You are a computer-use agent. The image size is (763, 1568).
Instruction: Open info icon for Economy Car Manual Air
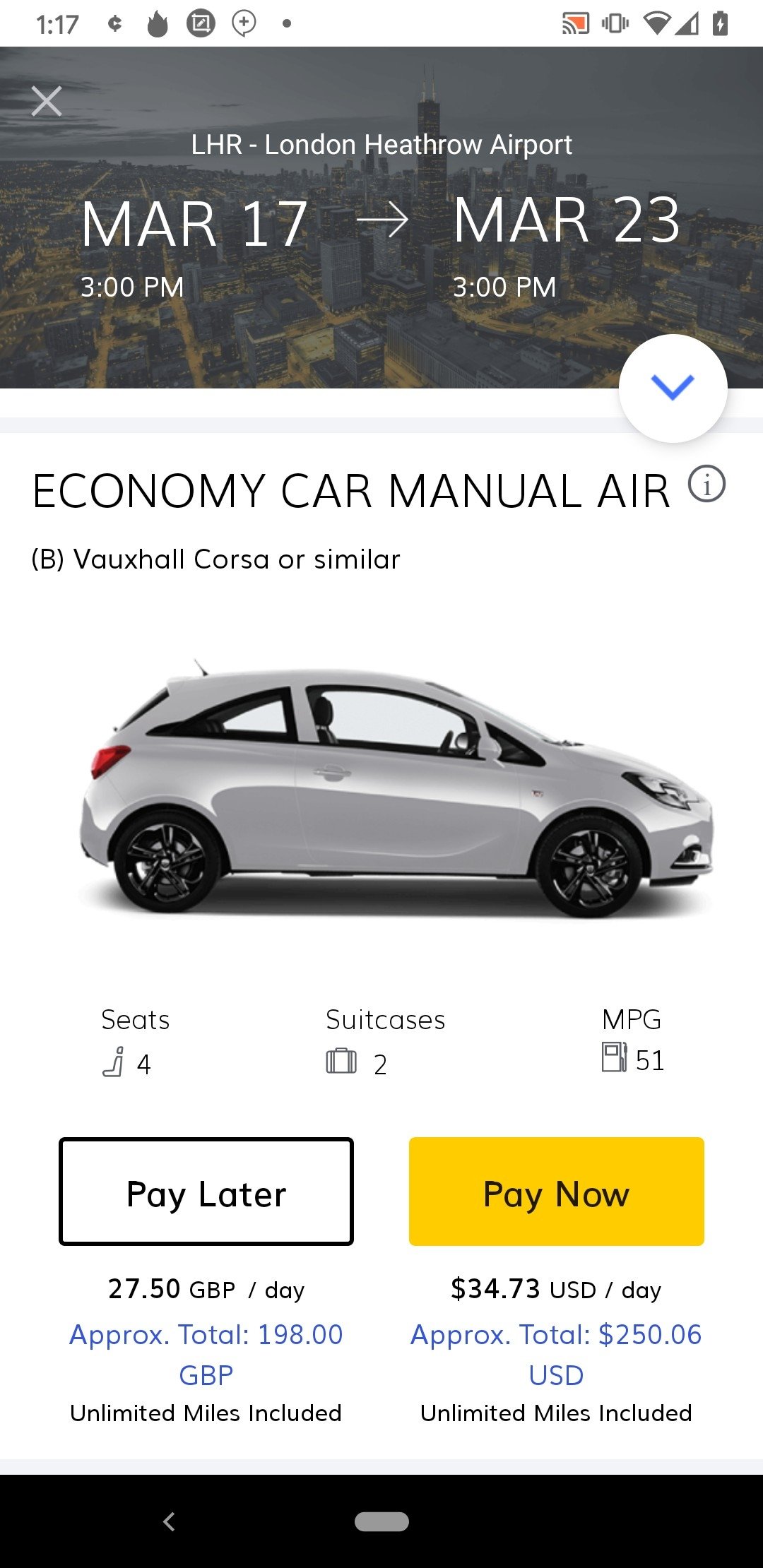pyautogui.click(x=706, y=485)
